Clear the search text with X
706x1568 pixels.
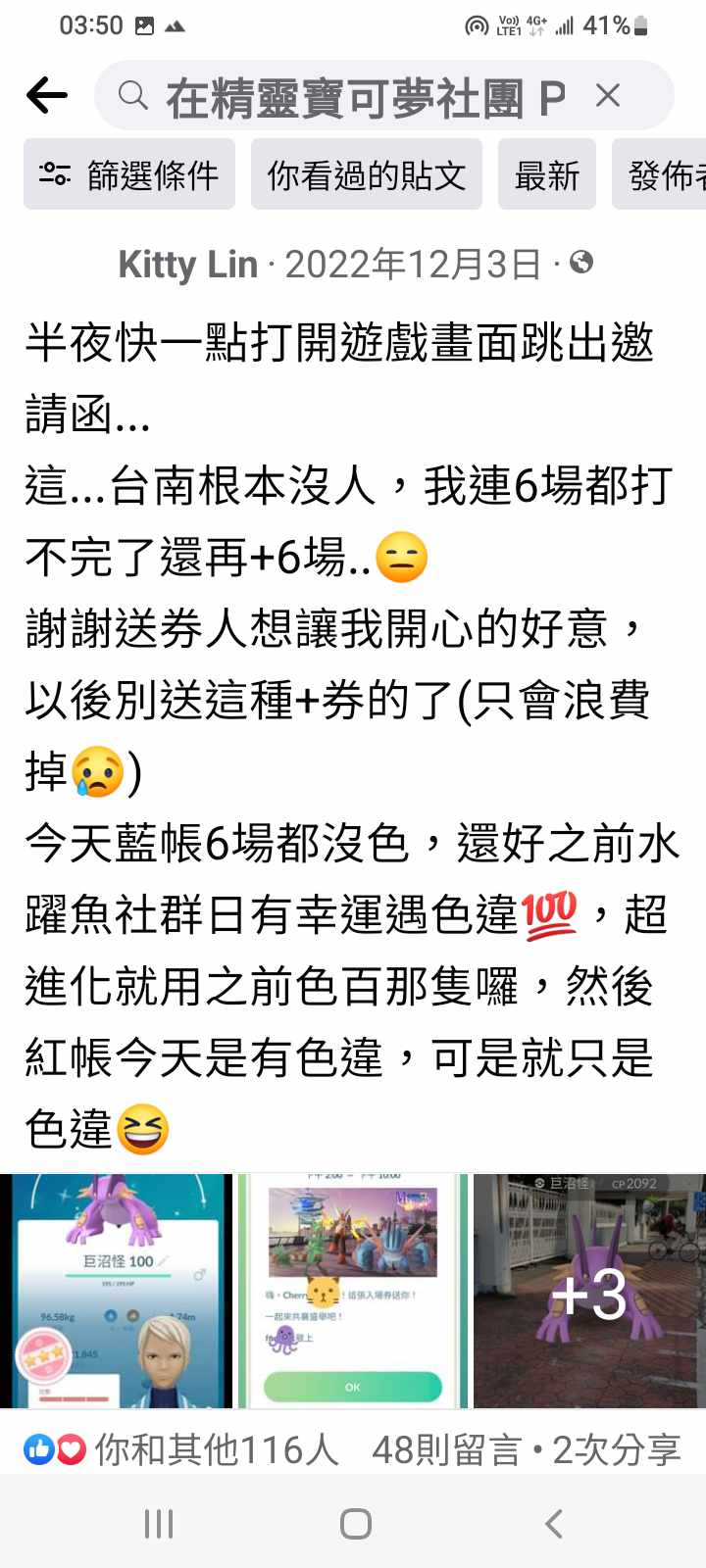[608, 96]
